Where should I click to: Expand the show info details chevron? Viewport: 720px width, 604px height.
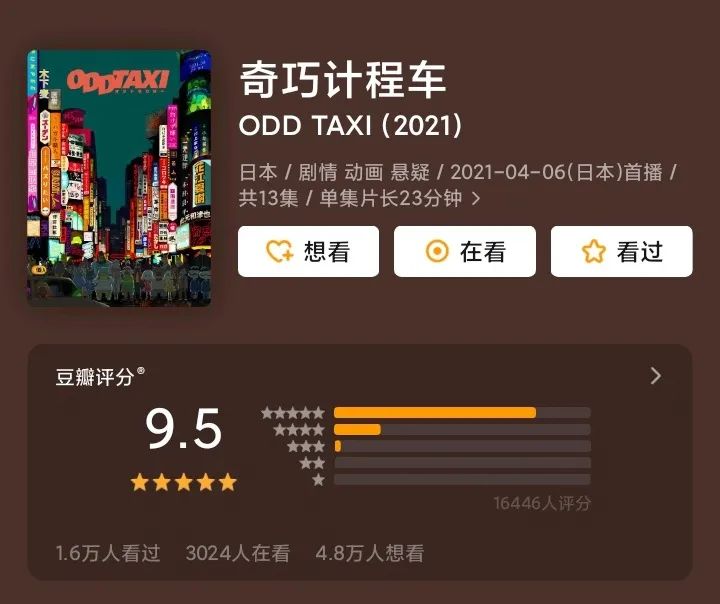tap(476, 199)
